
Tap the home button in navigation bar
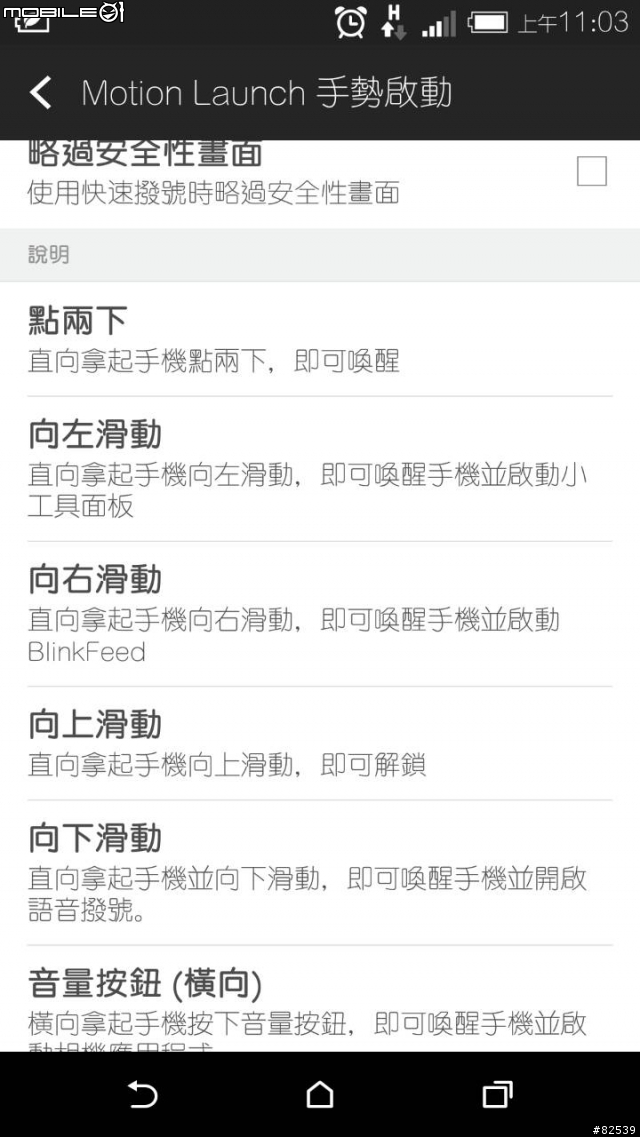(320, 1094)
